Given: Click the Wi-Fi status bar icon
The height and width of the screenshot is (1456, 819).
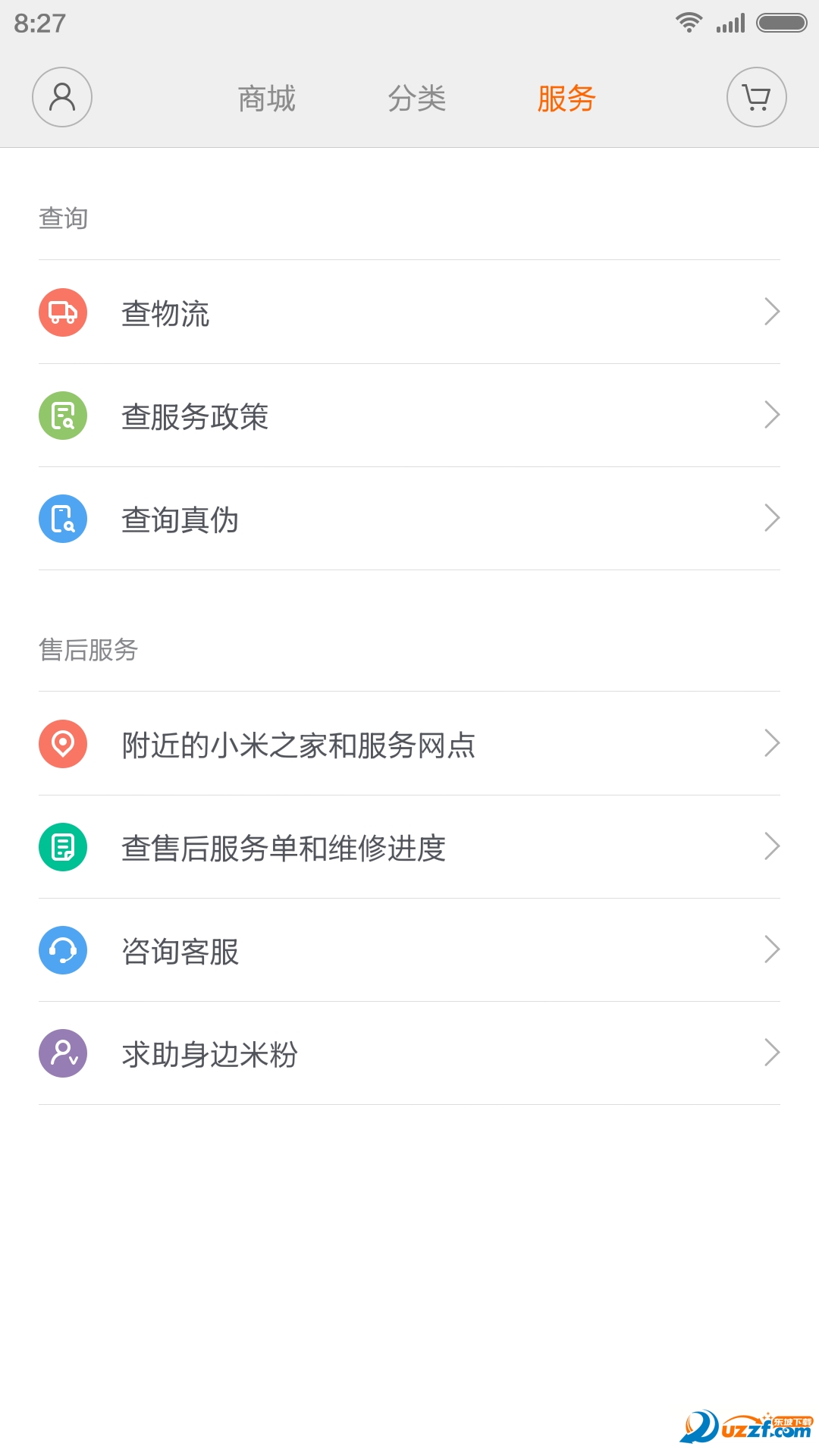Looking at the screenshot, I should pyautogui.click(x=688, y=23).
